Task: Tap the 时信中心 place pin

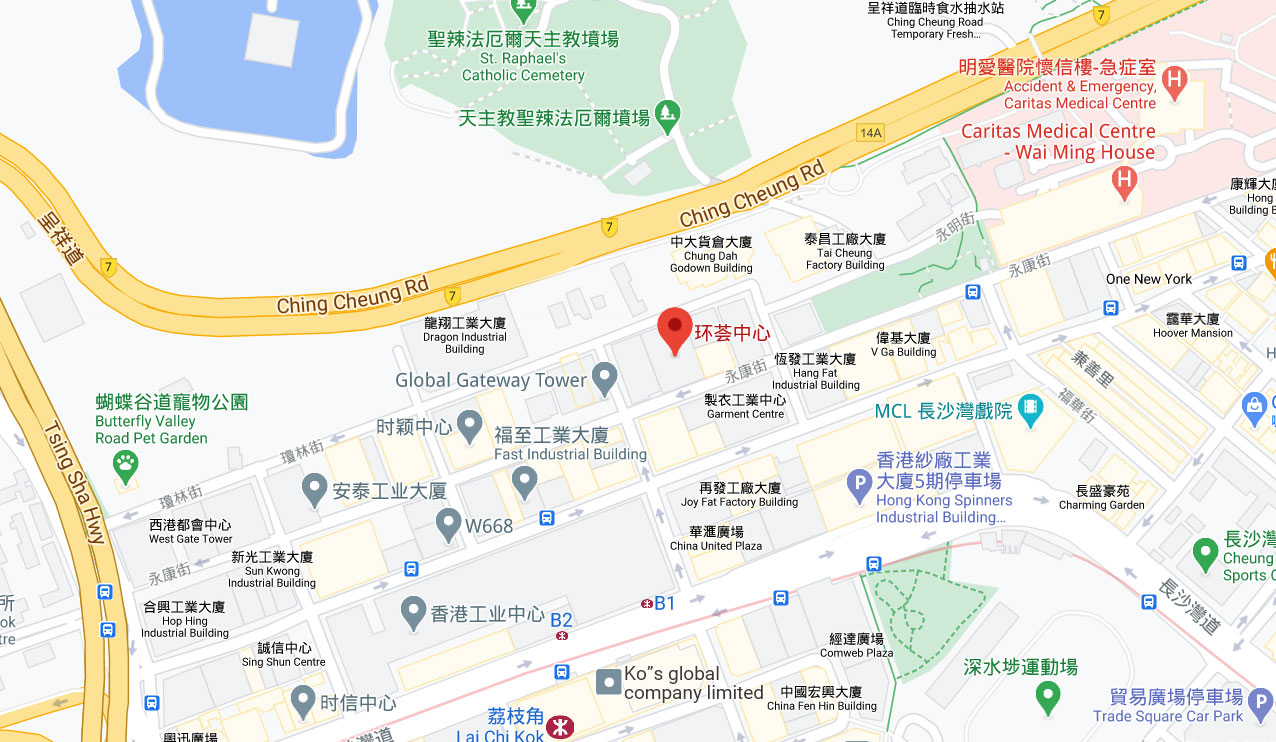Action: [303, 701]
